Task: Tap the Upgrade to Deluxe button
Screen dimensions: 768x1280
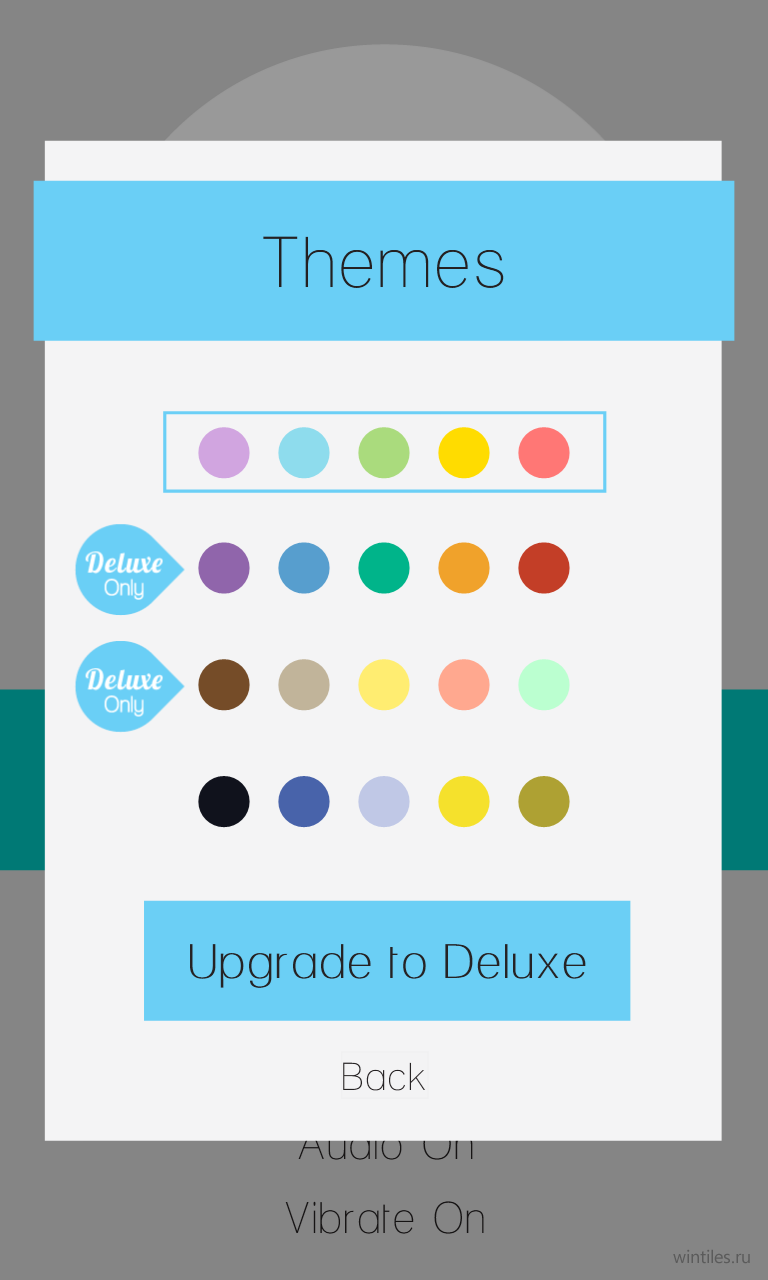Action: pyautogui.click(x=387, y=961)
